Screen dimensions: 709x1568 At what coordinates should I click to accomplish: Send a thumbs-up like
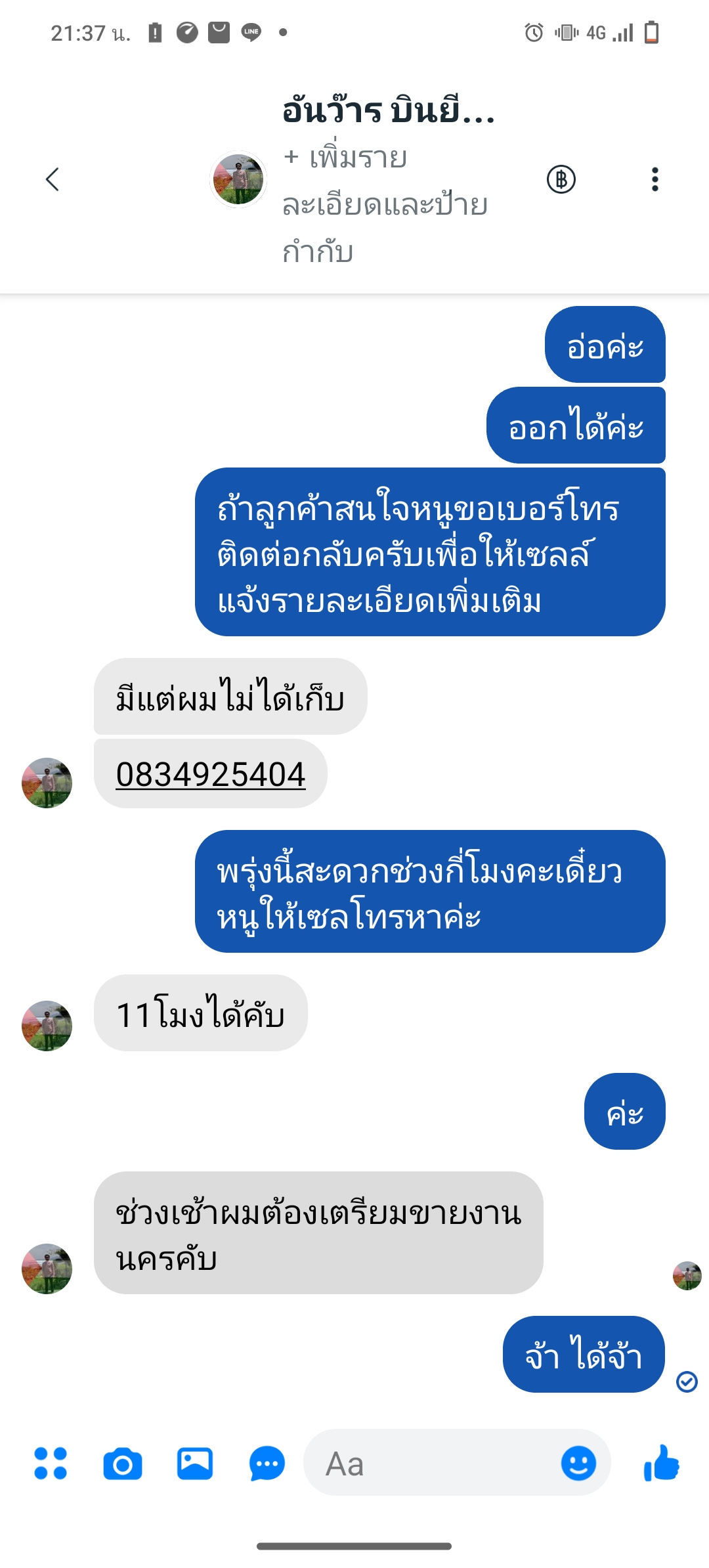click(662, 1464)
